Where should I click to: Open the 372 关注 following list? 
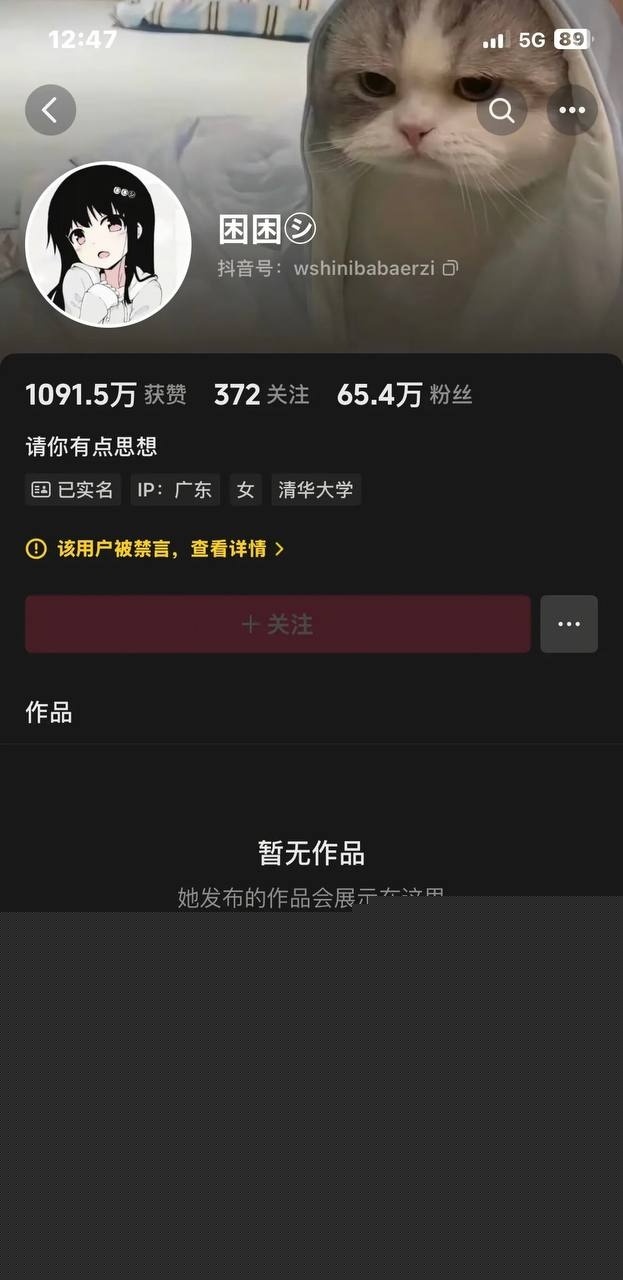pos(262,395)
